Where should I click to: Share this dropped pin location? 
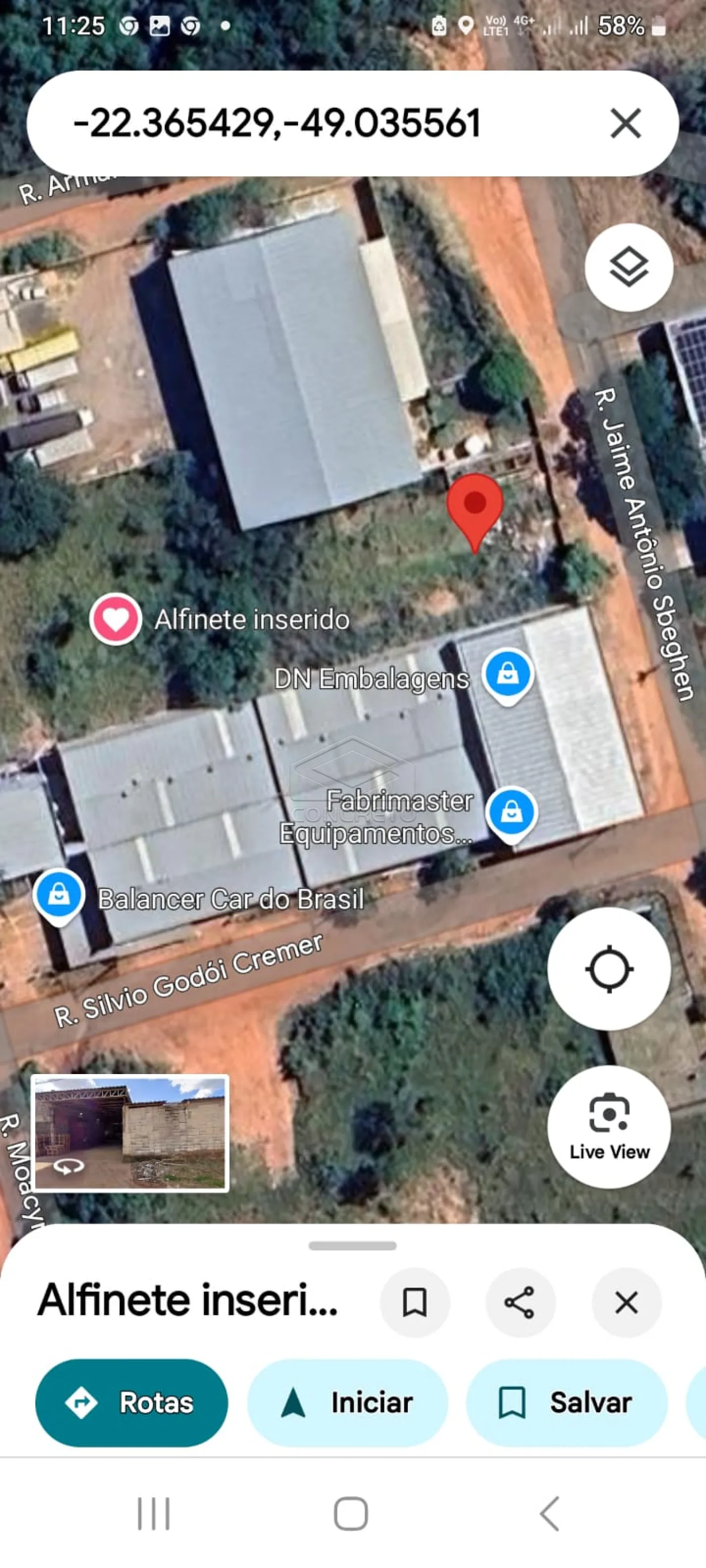[x=519, y=1302]
